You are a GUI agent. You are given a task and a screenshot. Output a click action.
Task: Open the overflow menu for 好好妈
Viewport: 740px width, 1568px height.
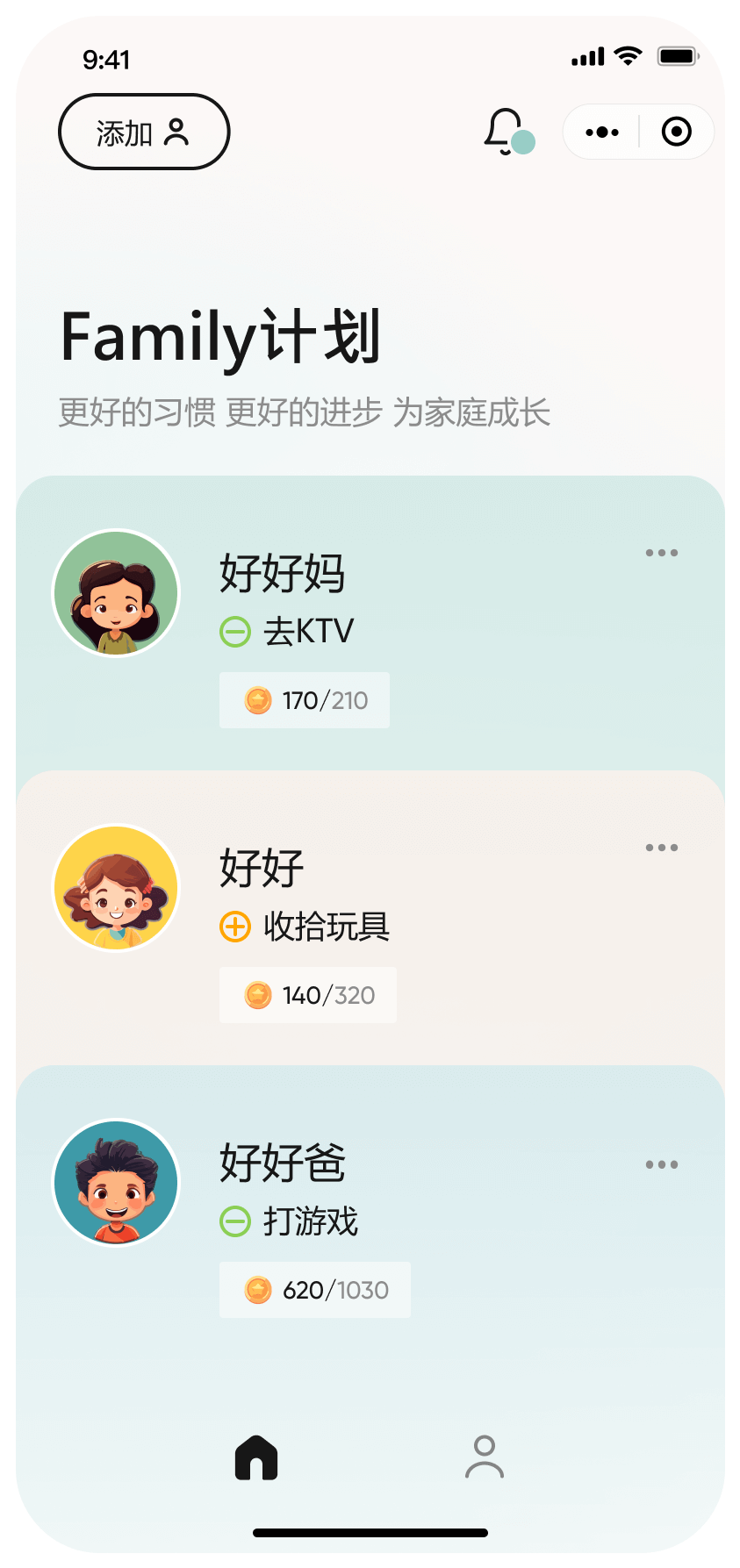[661, 554]
